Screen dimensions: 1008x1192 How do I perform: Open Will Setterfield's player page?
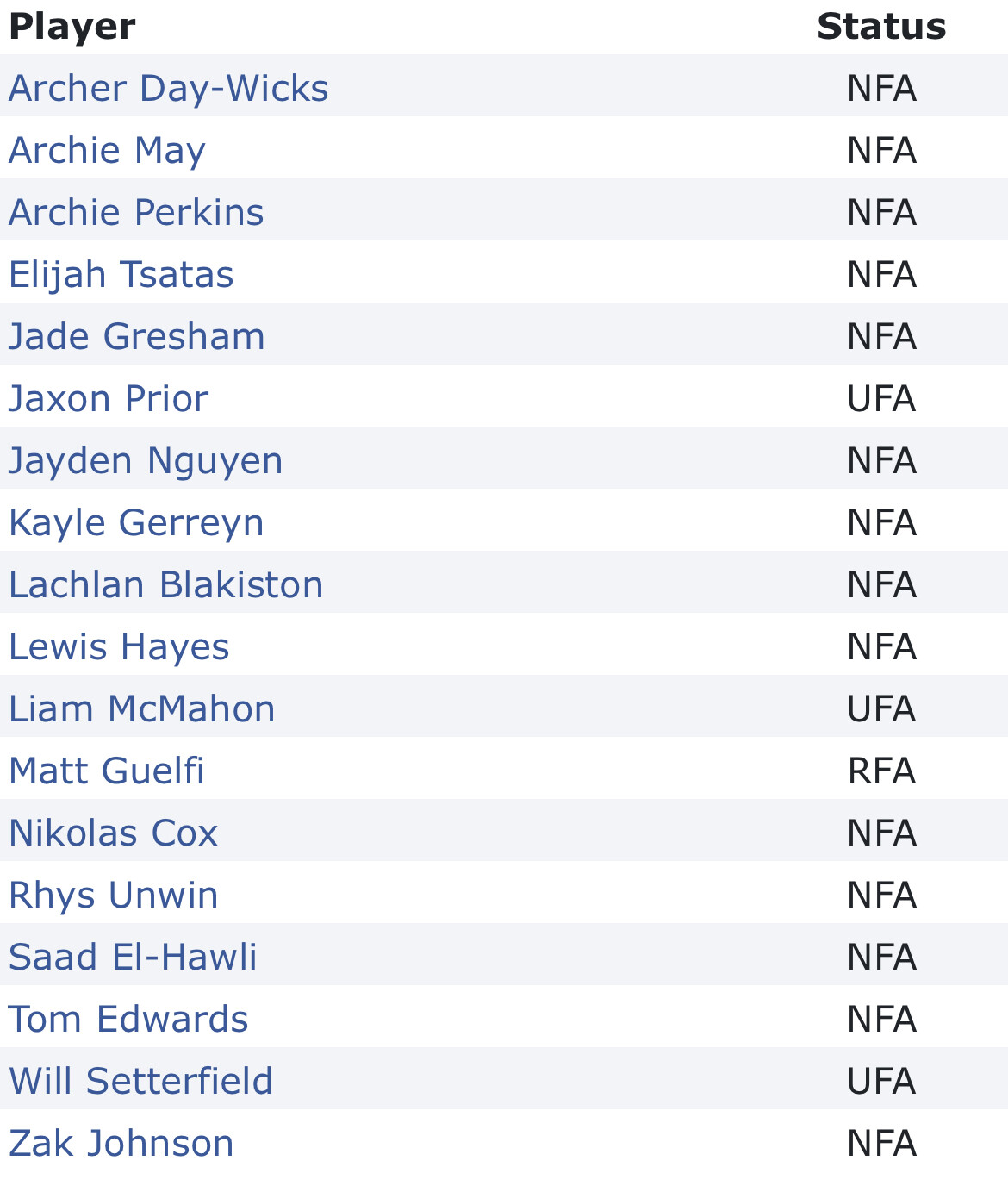(x=140, y=1081)
